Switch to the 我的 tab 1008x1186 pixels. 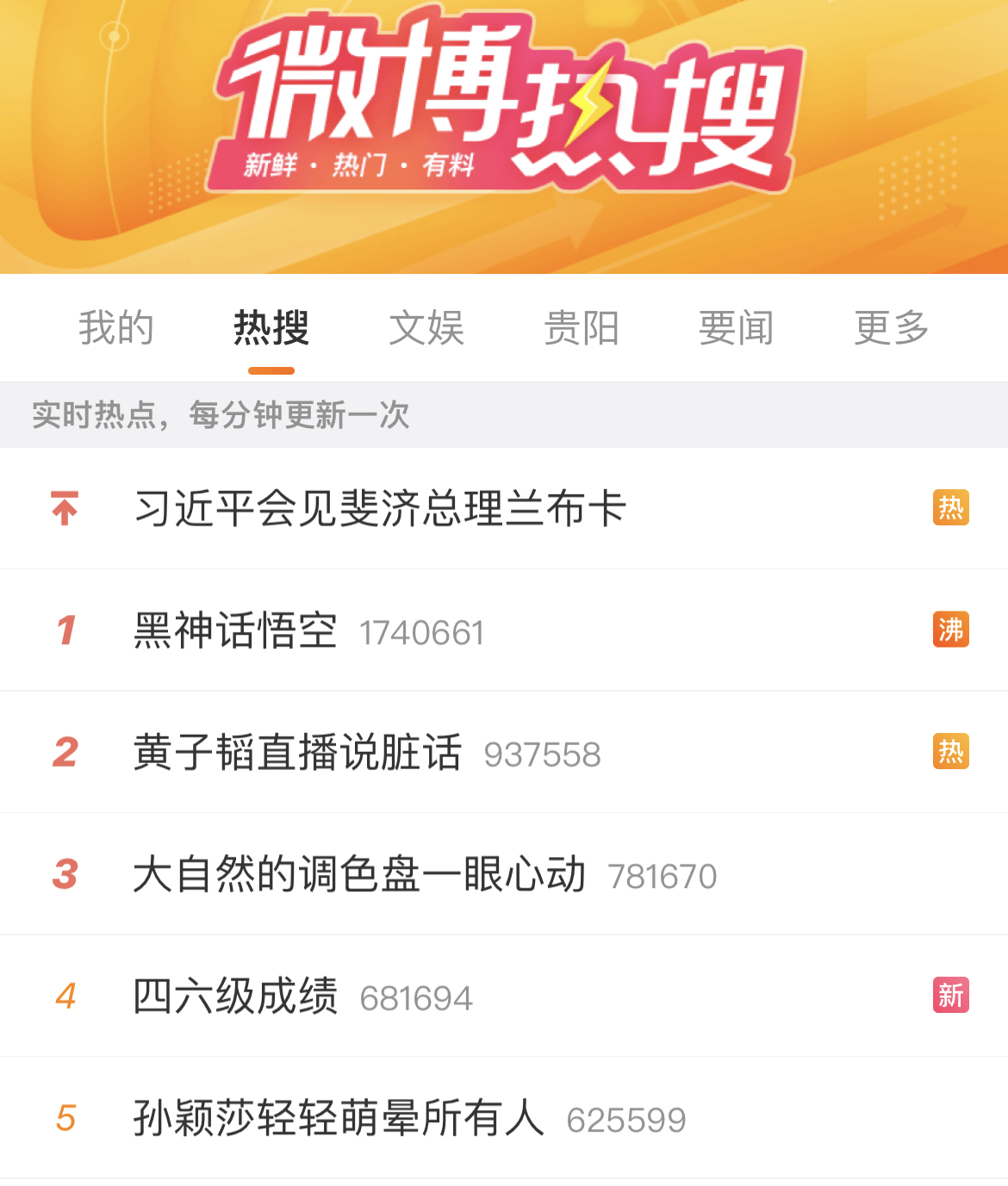[116, 328]
